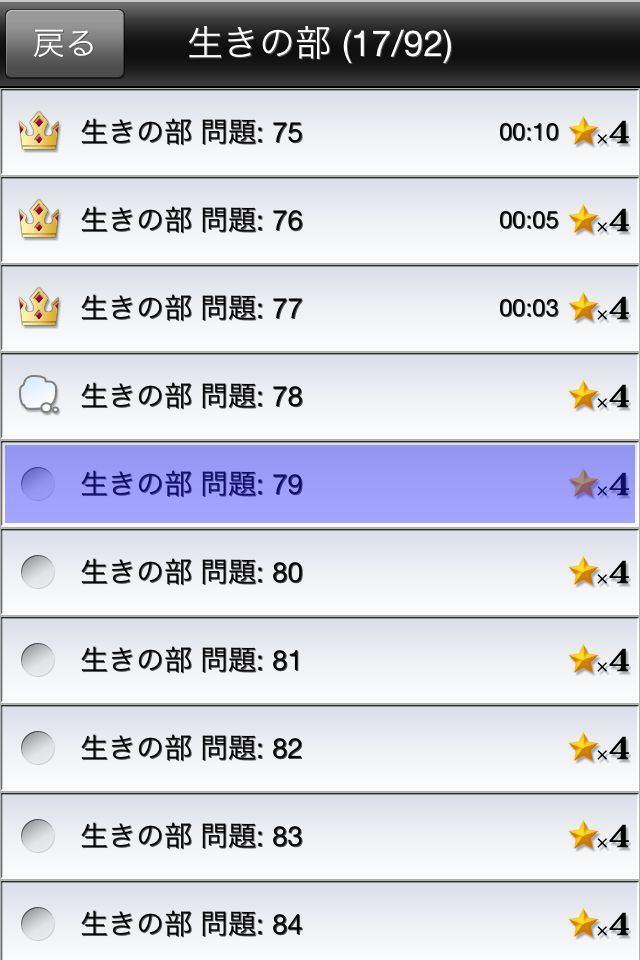The height and width of the screenshot is (960, 640).
Task: Open 生きの部 問題: 78
Action: point(320,396)
